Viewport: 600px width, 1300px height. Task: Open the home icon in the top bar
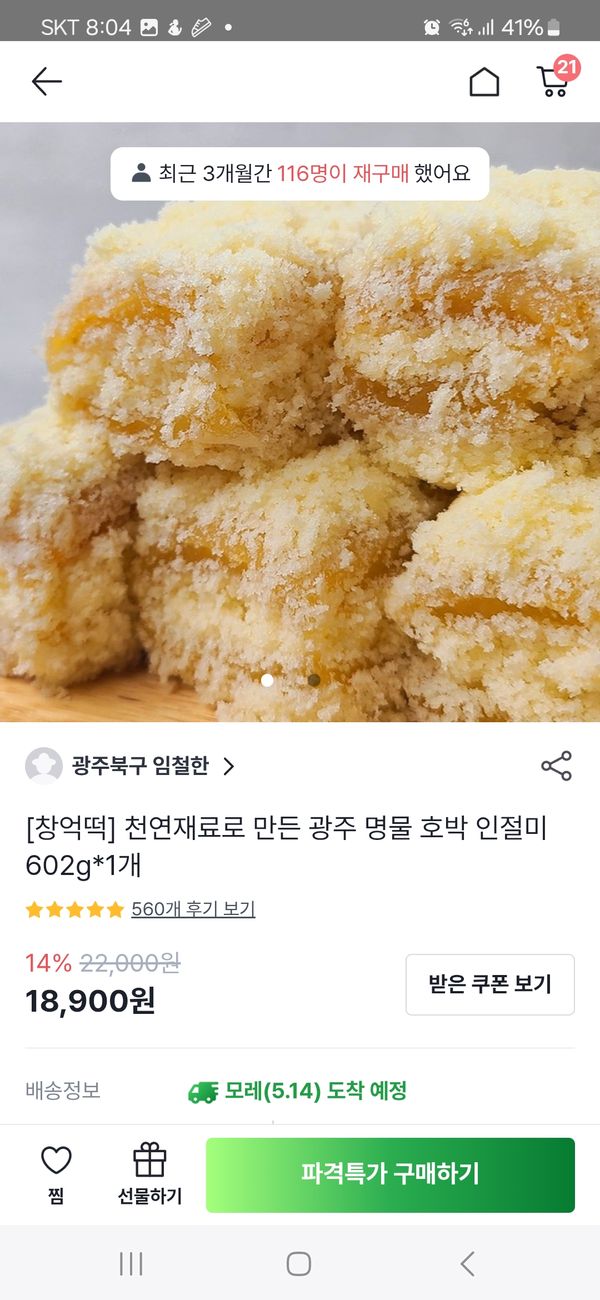coord(484,82)
